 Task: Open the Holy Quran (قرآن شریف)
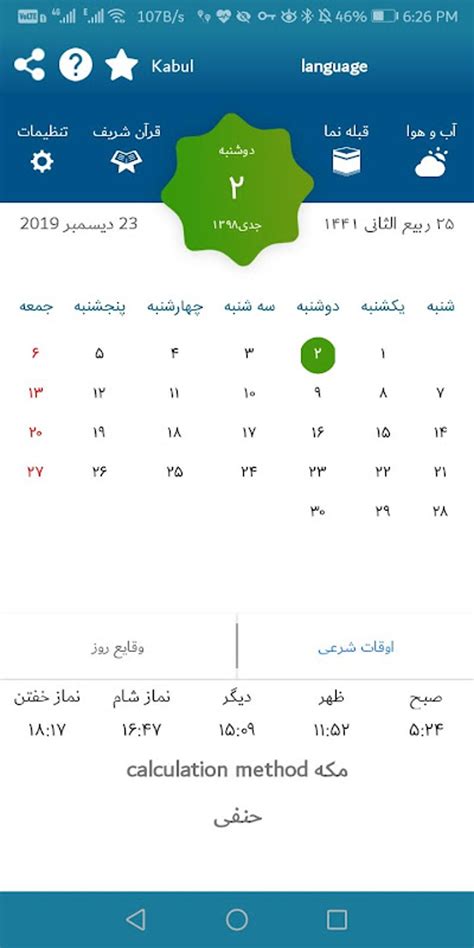(x=126, y=149)
